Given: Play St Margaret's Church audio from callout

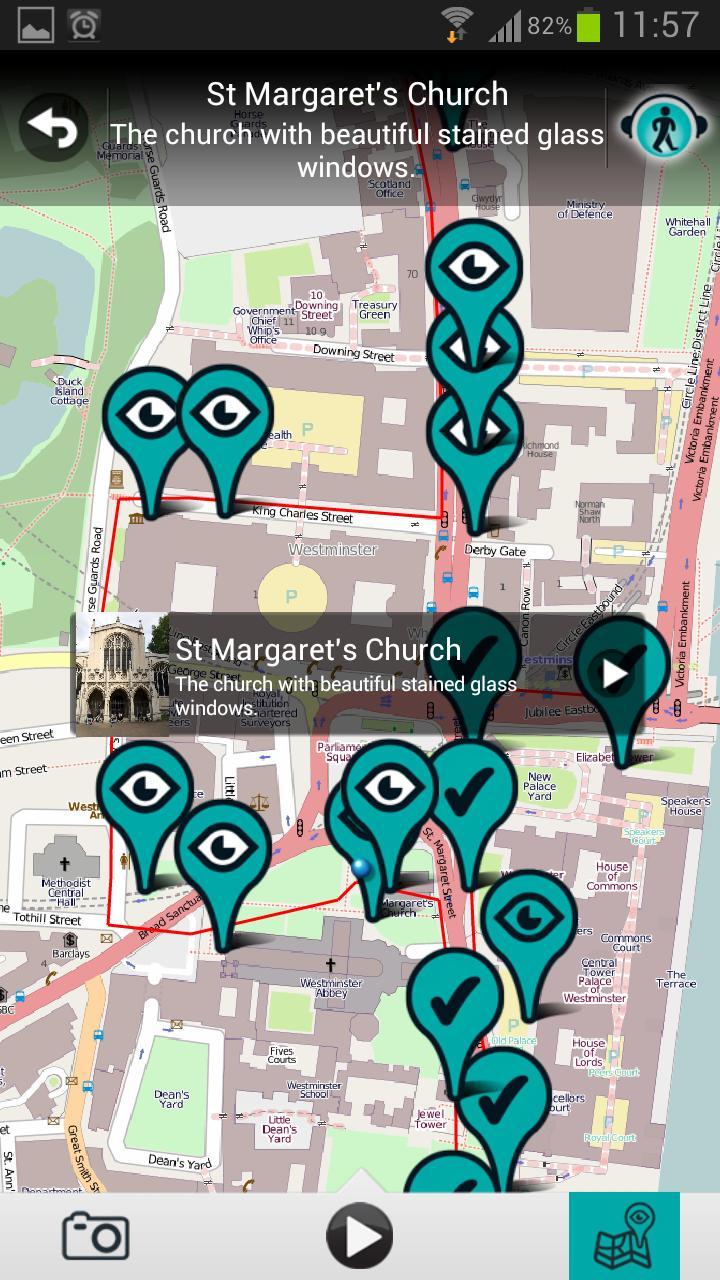Looking at the screenshot, I should tap(614, 673).
